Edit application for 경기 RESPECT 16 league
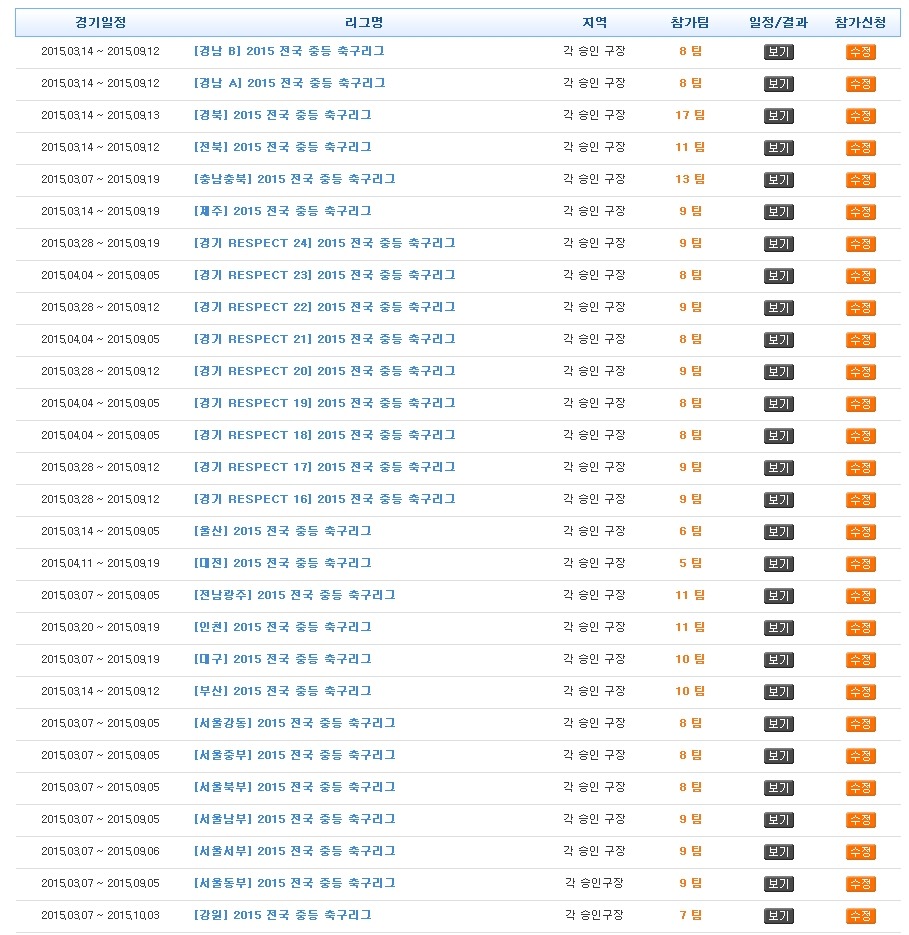The width and height of the screenshot is (909, 935). 860,500
